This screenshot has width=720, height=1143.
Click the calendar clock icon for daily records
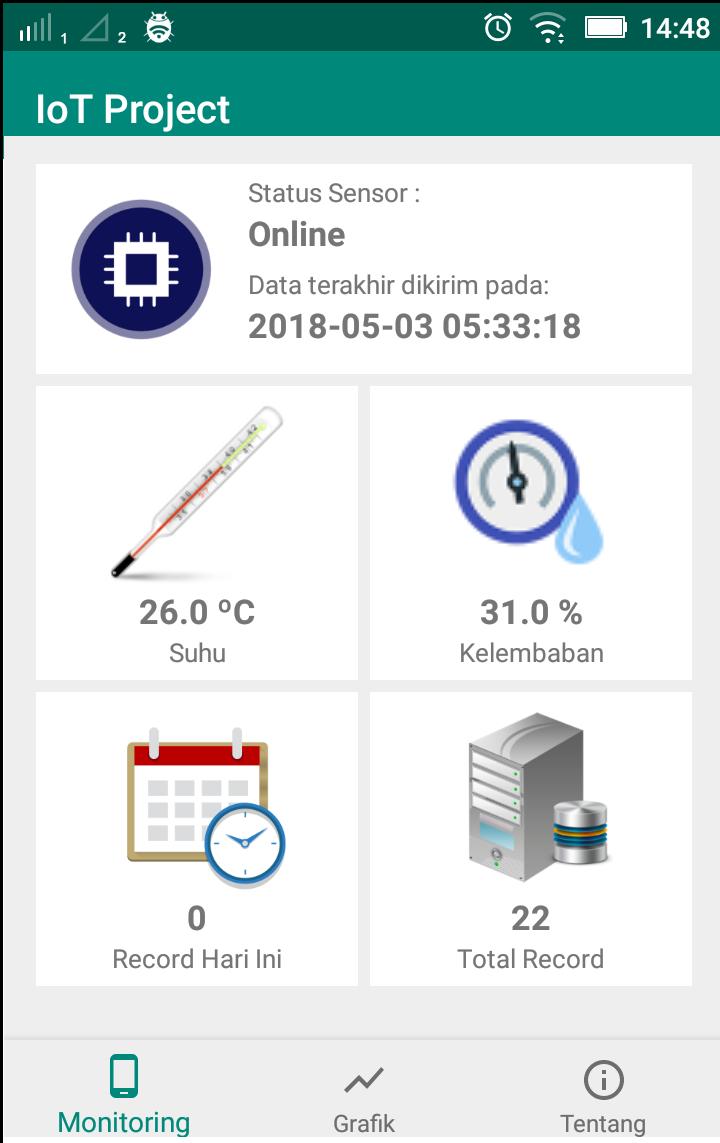[x=197, y=800]
